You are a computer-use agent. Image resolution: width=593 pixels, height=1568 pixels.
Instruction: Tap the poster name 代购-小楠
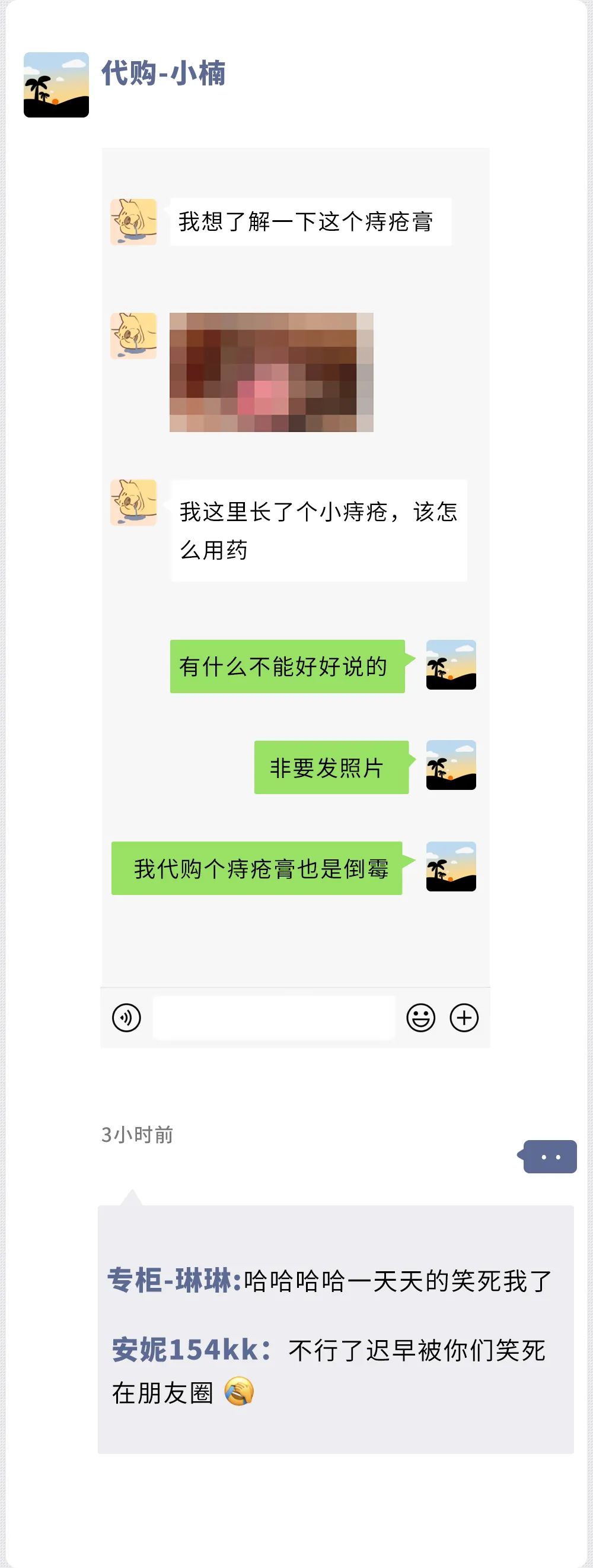(x=163, y=73)
